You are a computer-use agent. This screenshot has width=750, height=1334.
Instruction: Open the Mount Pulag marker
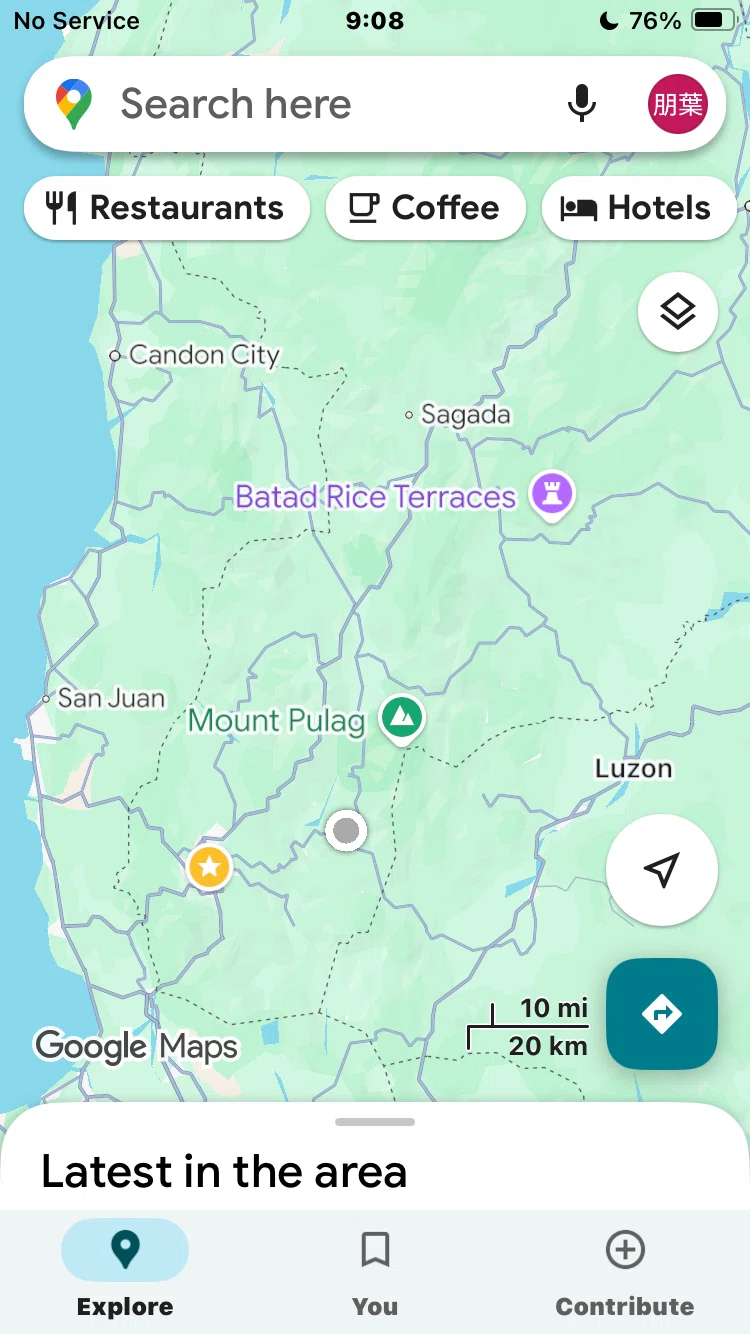[x=401, y=719]
